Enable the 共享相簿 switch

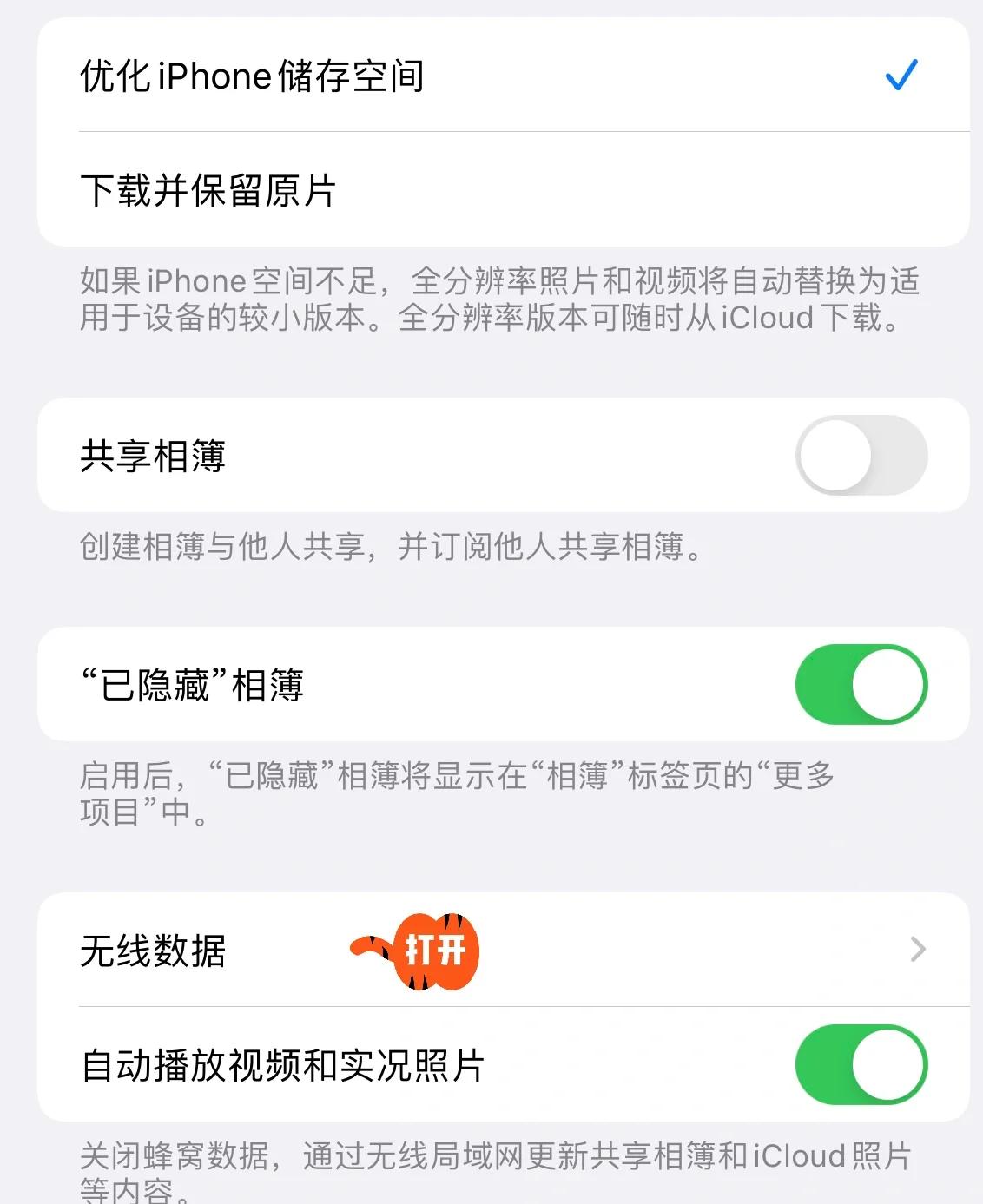[x=862, y=455]
